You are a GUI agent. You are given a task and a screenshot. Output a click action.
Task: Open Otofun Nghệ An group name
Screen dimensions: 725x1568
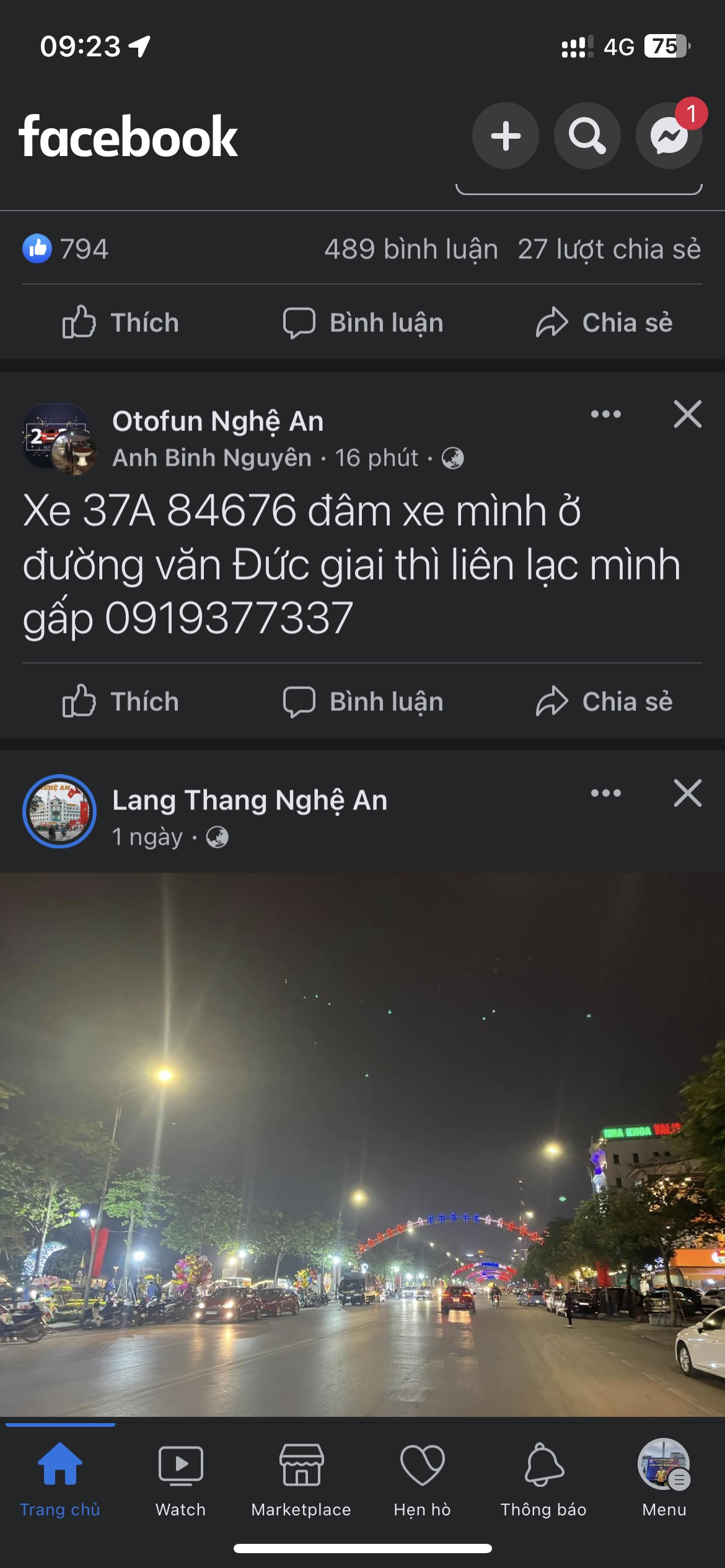click(x=217, y=421)
